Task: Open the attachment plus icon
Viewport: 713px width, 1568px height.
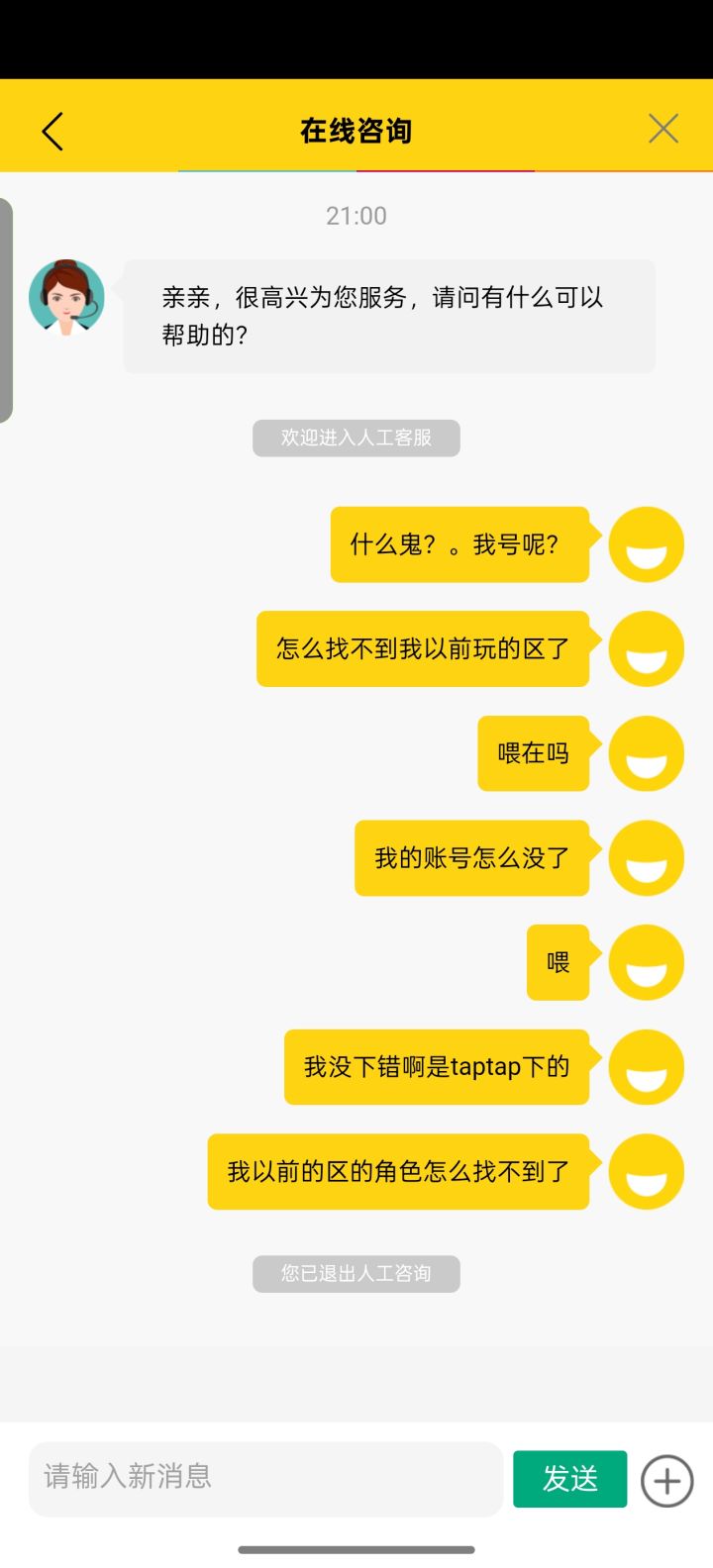Action: click(666, 1479)
